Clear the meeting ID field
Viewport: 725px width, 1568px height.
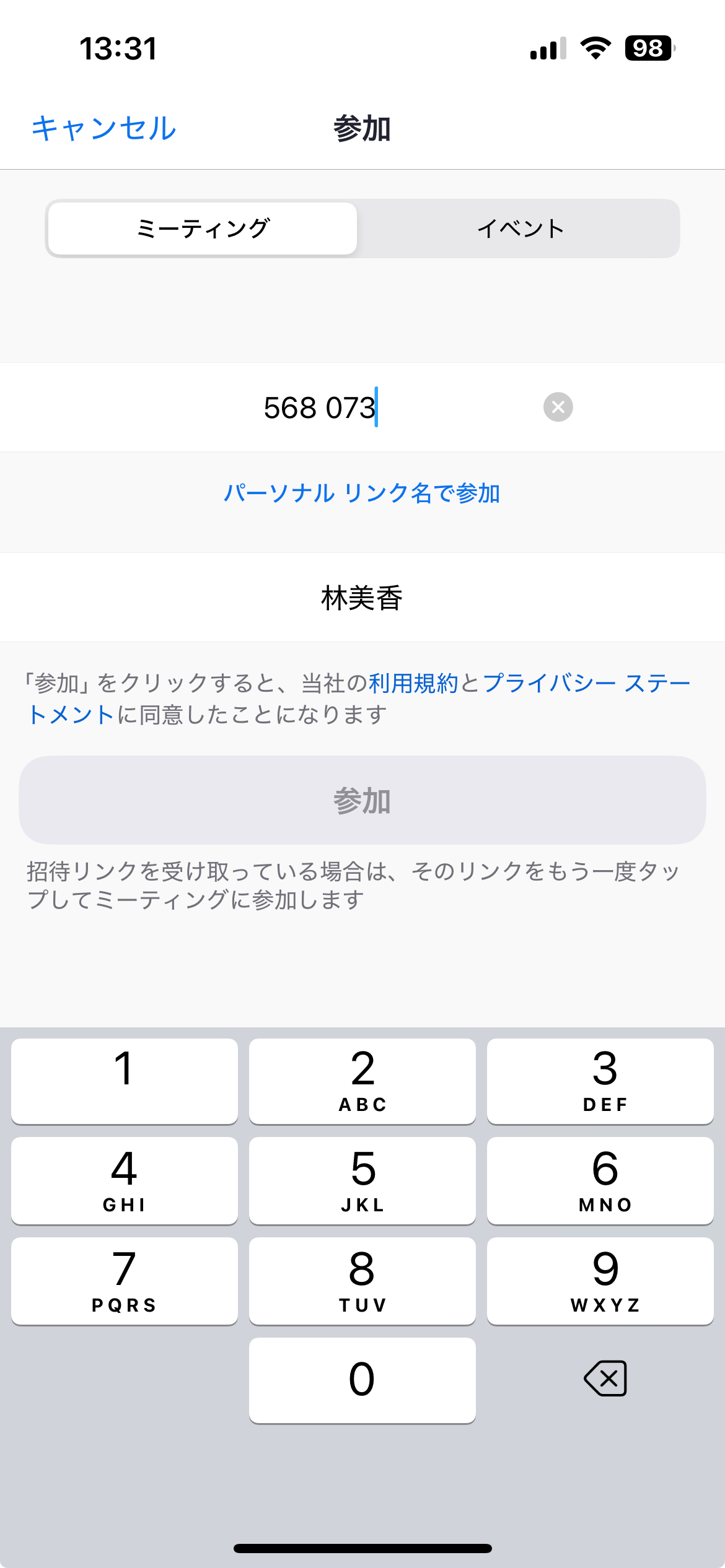pyautogui.click(x=558, y=407)
